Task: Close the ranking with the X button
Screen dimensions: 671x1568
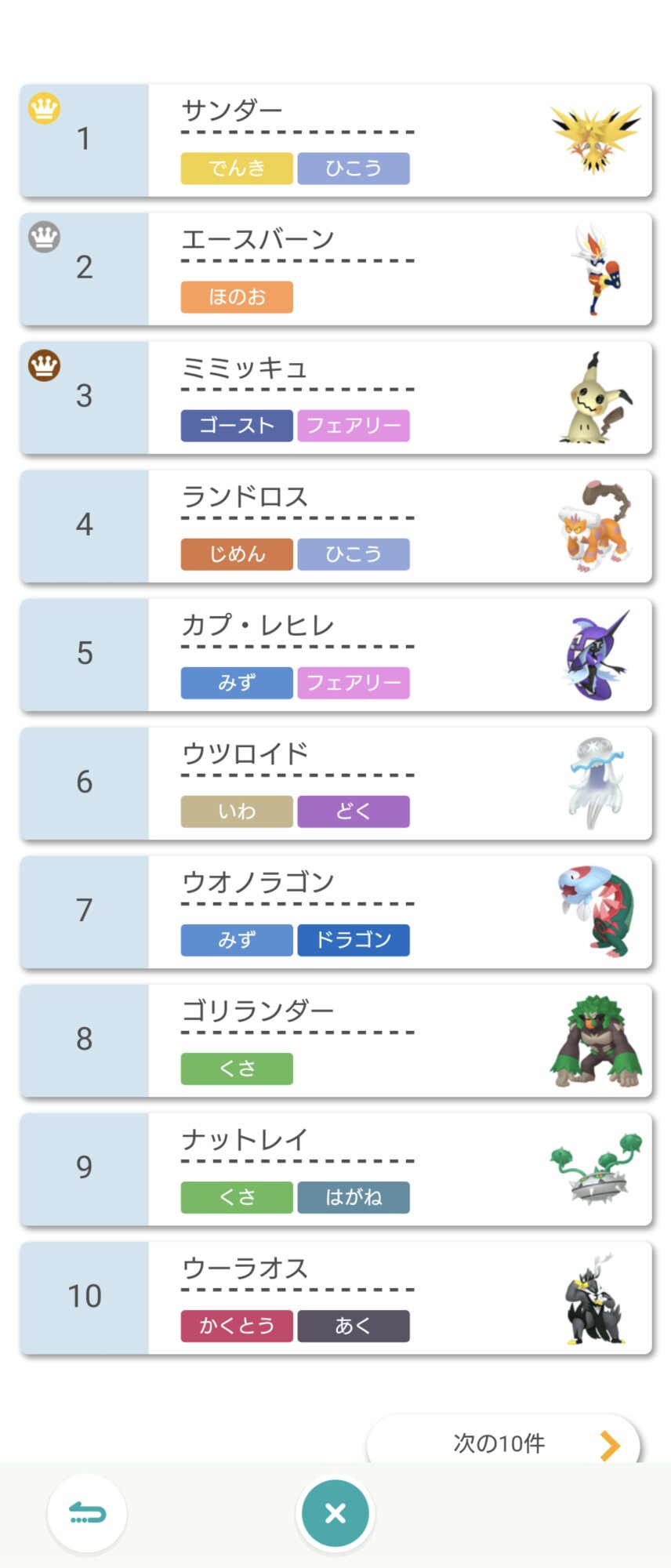Action: coord(335,1512)
